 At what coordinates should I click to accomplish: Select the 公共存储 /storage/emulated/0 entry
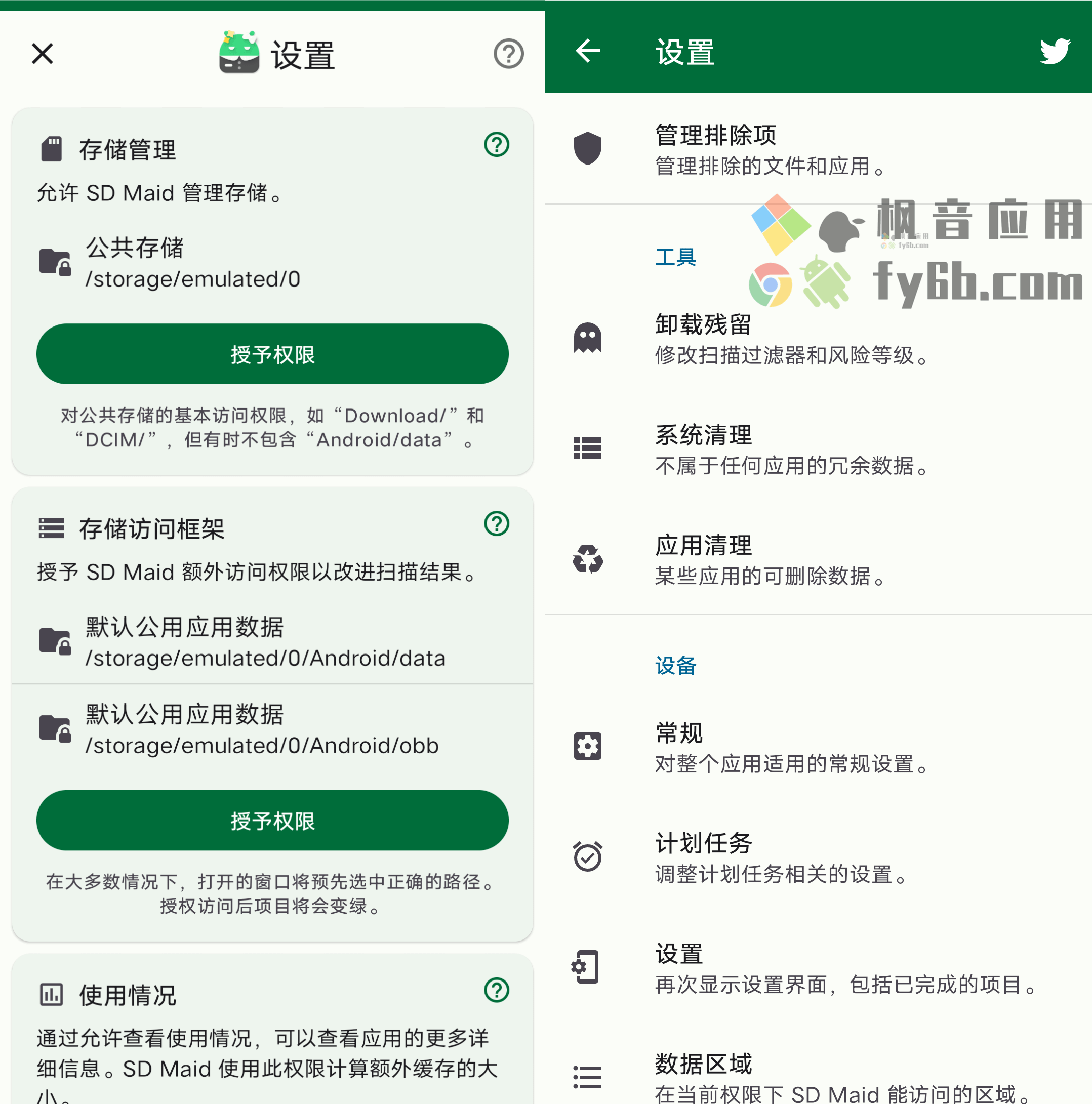(192, 263)
